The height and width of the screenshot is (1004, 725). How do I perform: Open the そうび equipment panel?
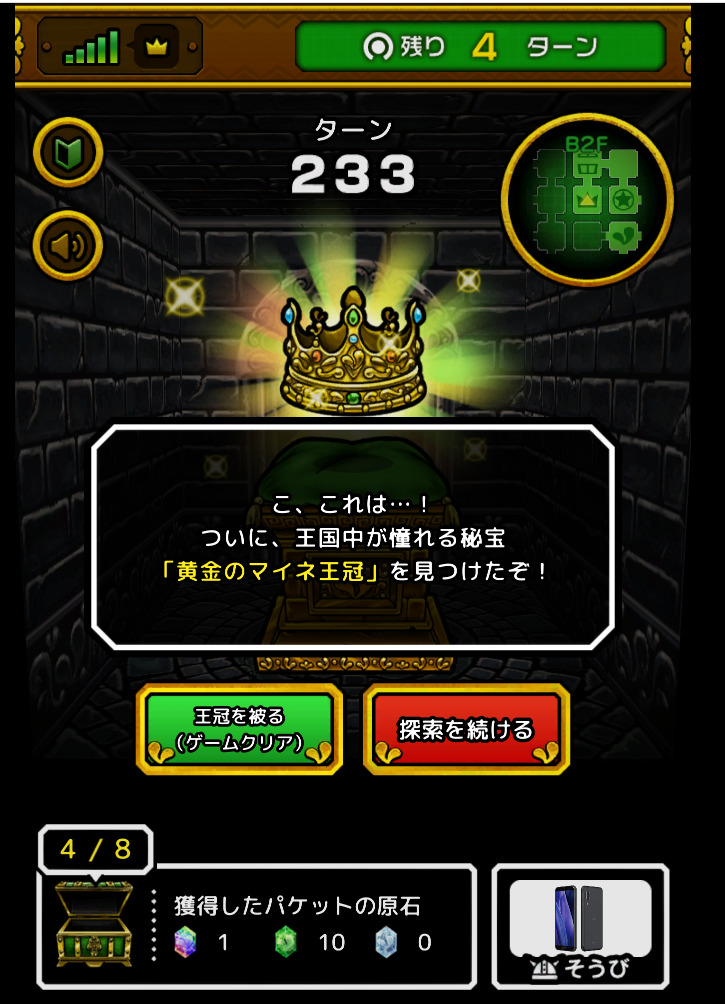click(x=580, y=927)
